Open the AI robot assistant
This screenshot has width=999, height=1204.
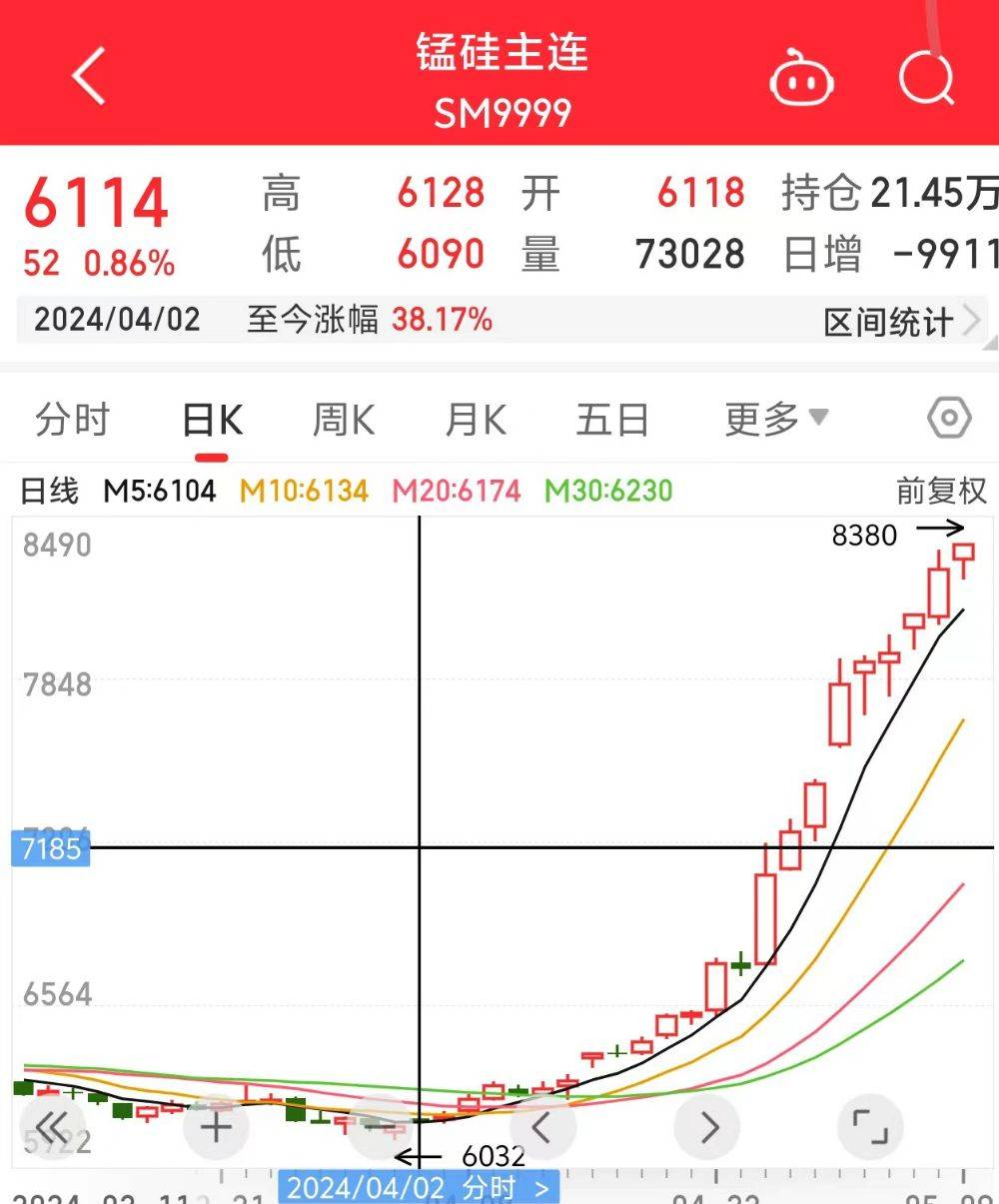pos(802,78)
